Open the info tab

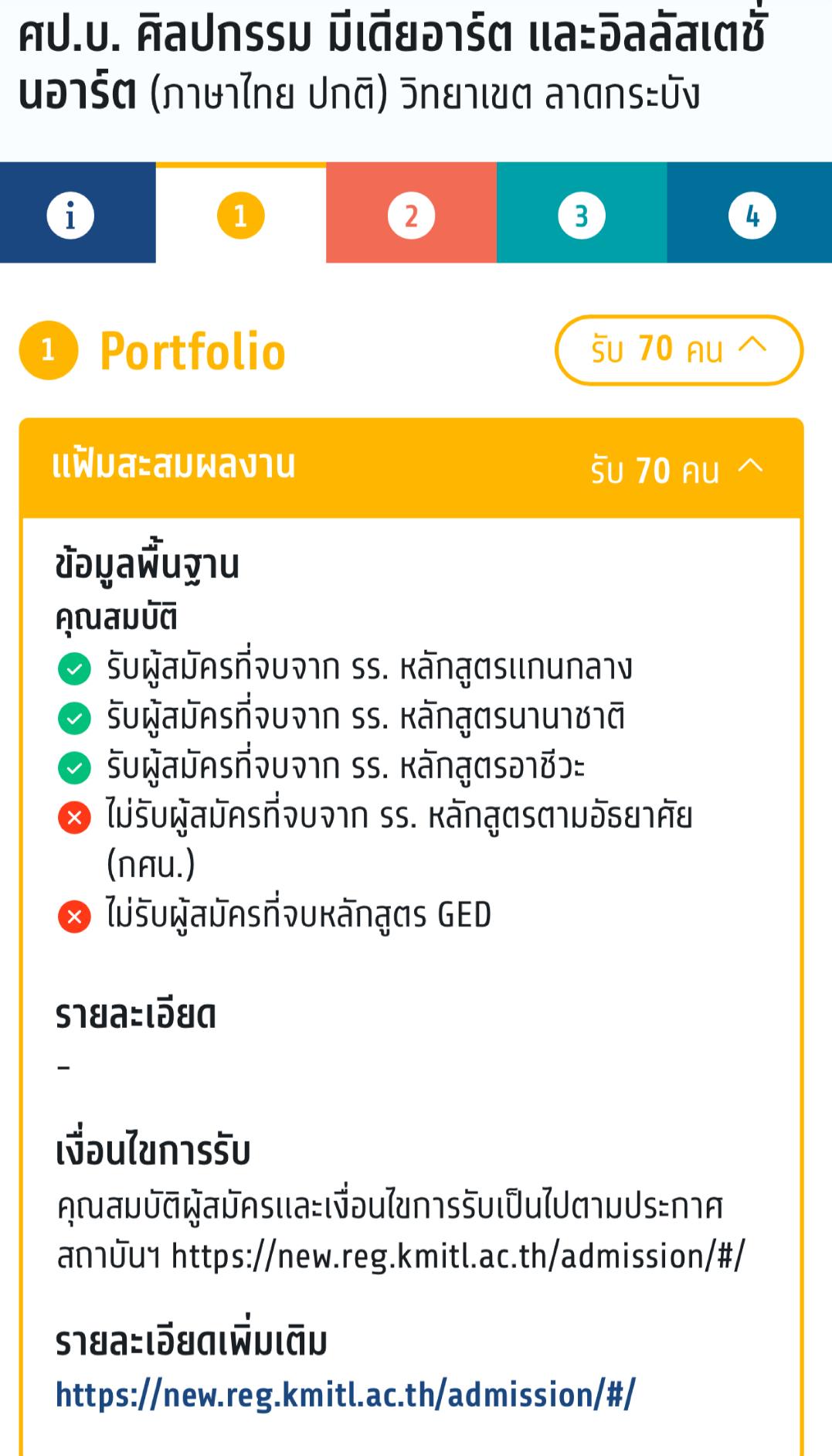point(77,213)
